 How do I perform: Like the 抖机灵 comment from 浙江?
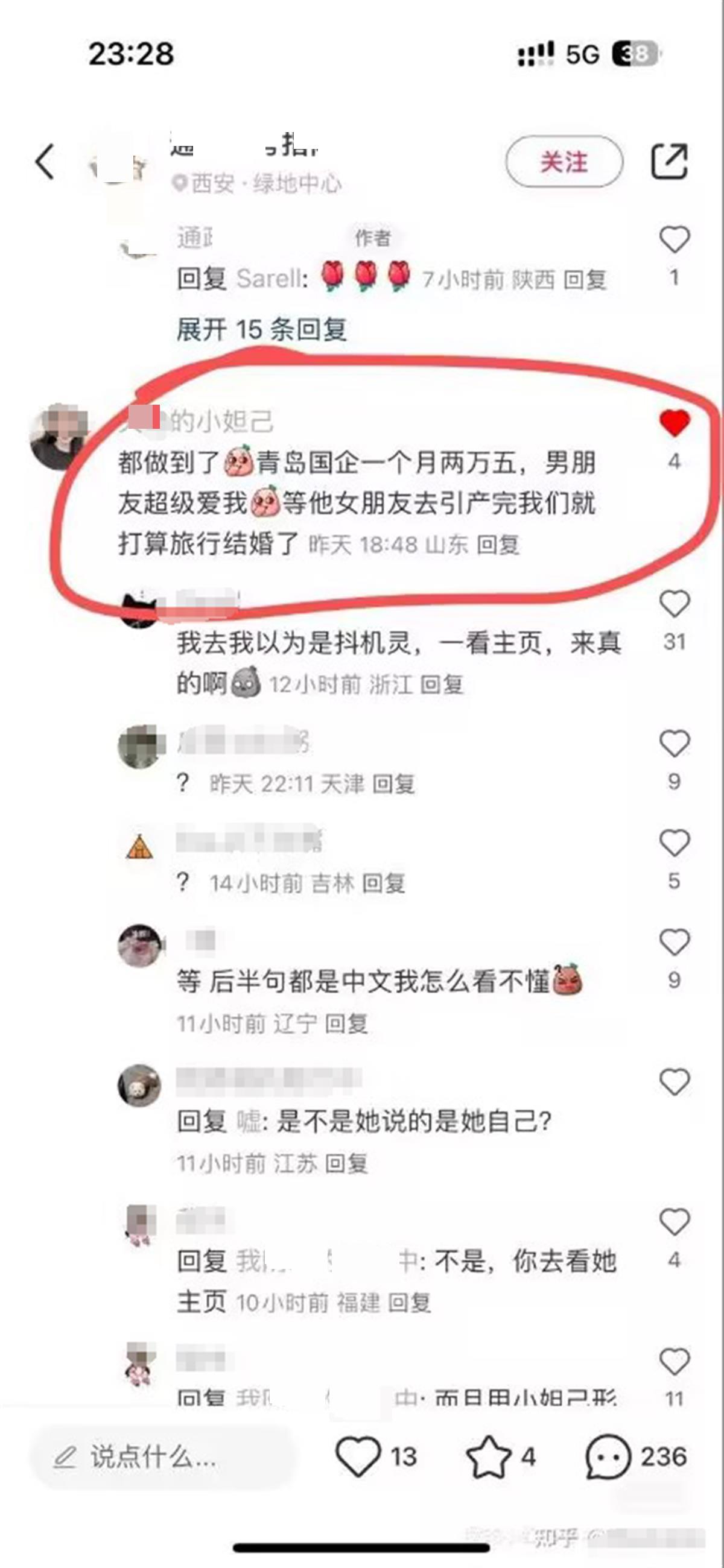point(674,604)
